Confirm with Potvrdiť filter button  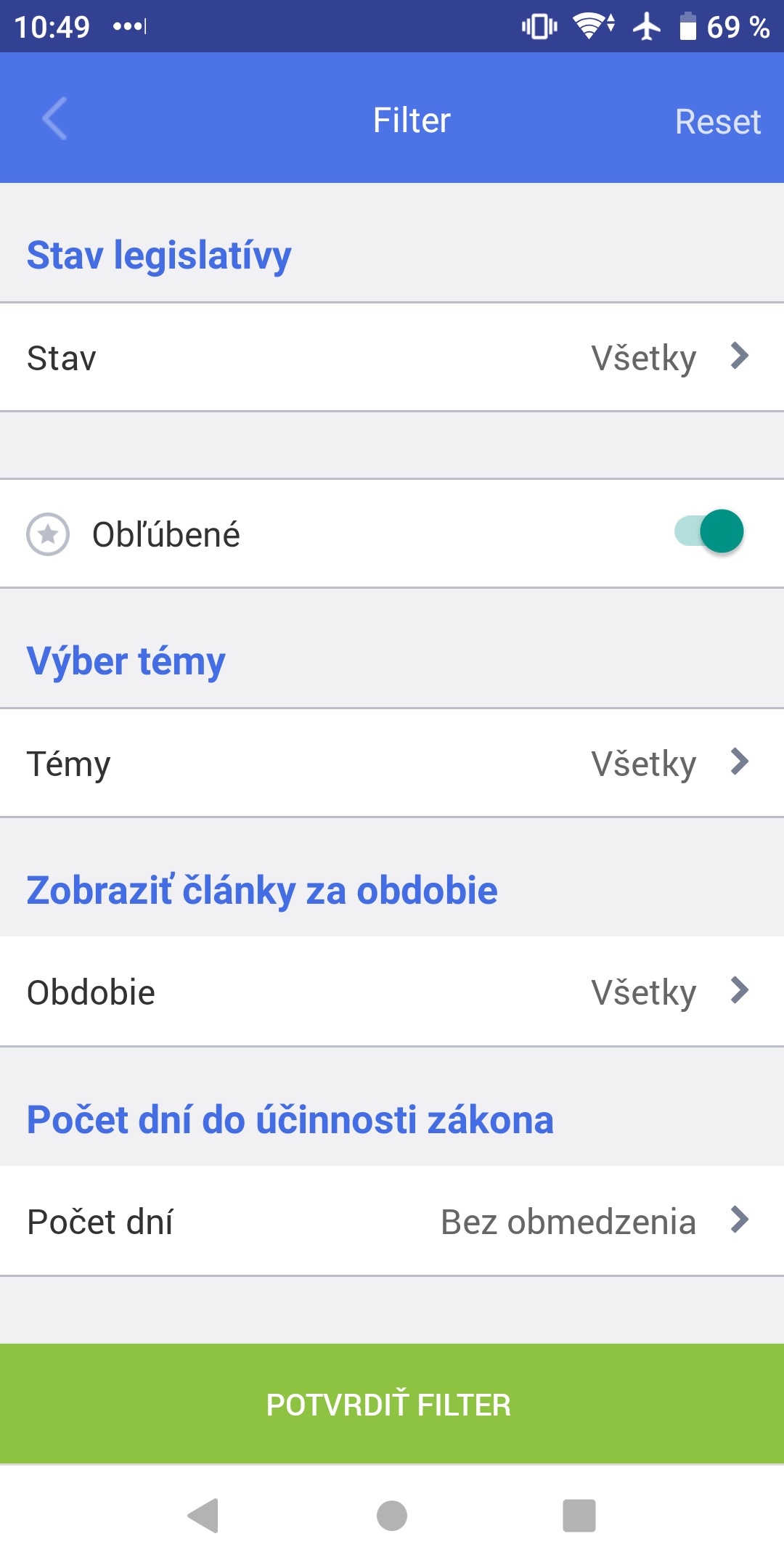(392, 1404)
